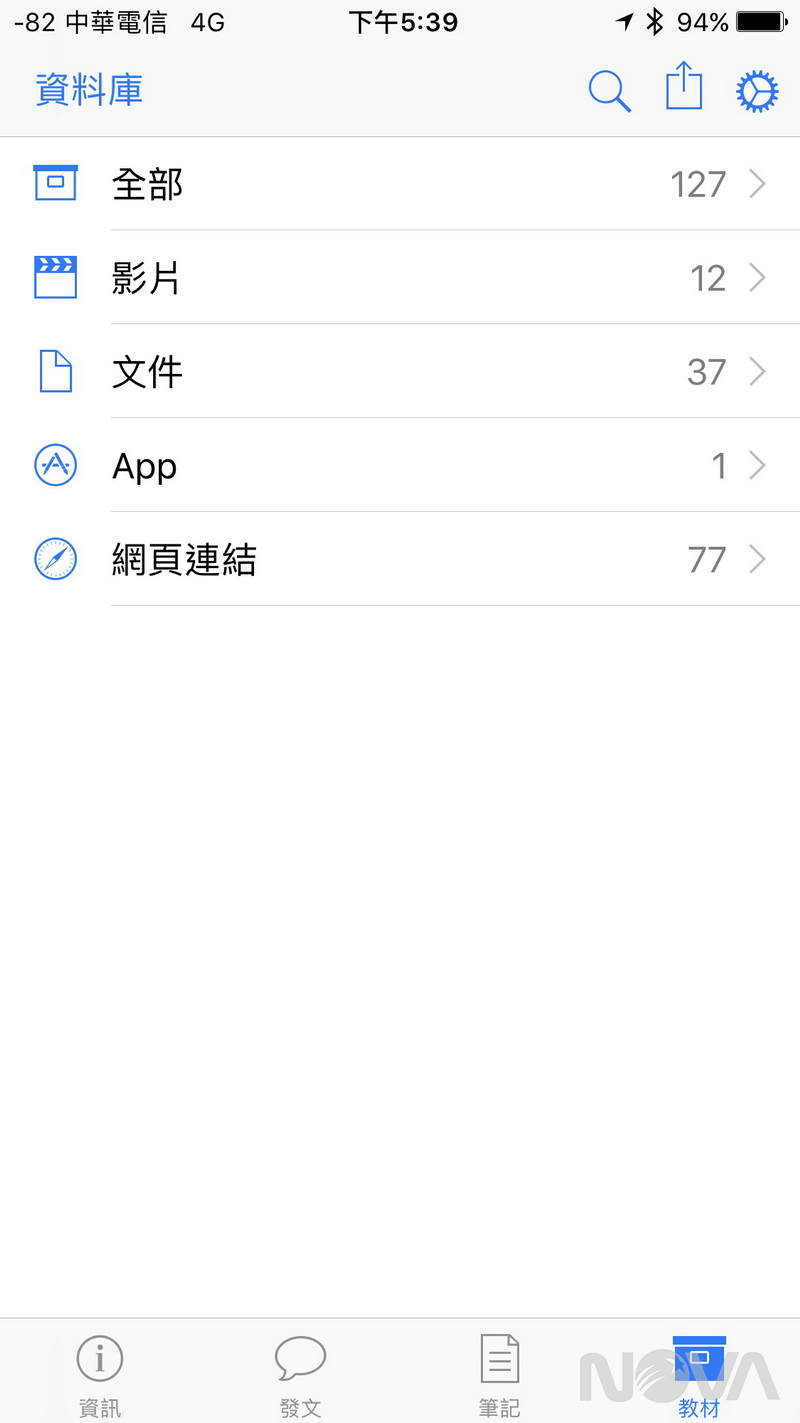
Task: Select the 筆記 notes icon
Action: click(499, 1358)
